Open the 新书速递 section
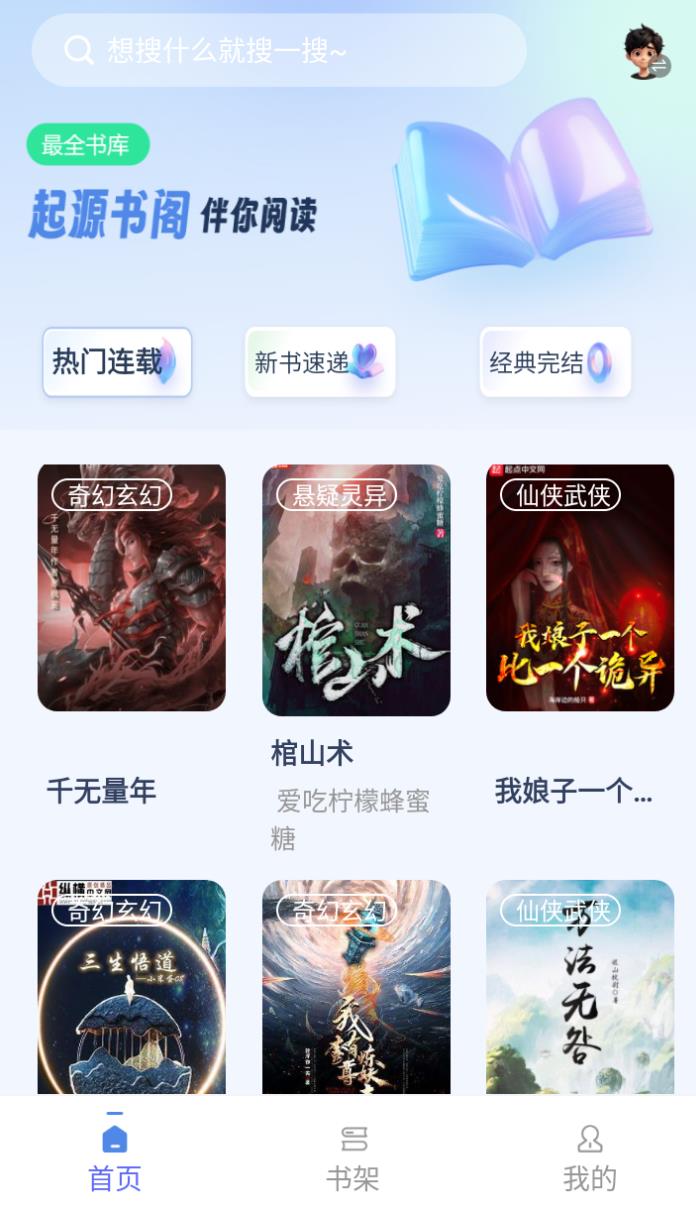 320,362
